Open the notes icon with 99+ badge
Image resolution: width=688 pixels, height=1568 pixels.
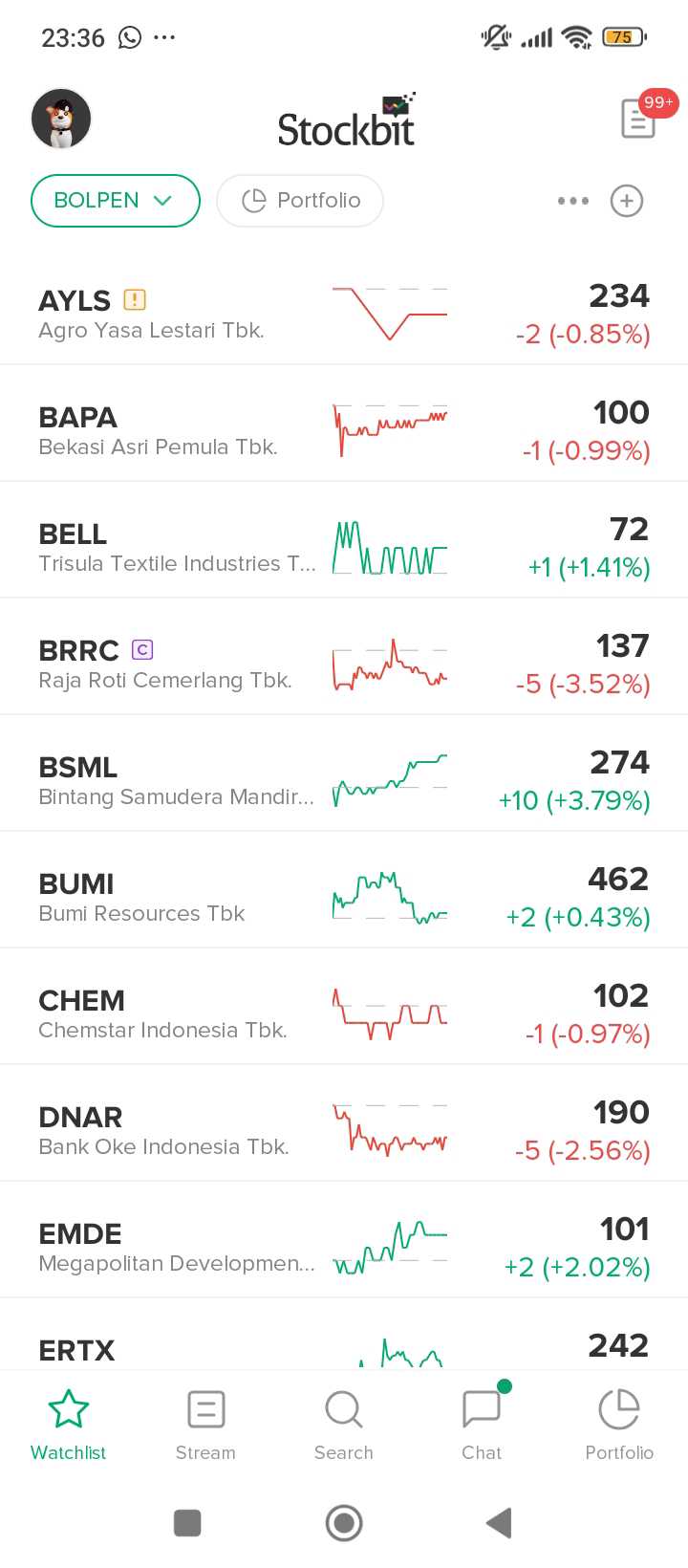tap(638, 119)
